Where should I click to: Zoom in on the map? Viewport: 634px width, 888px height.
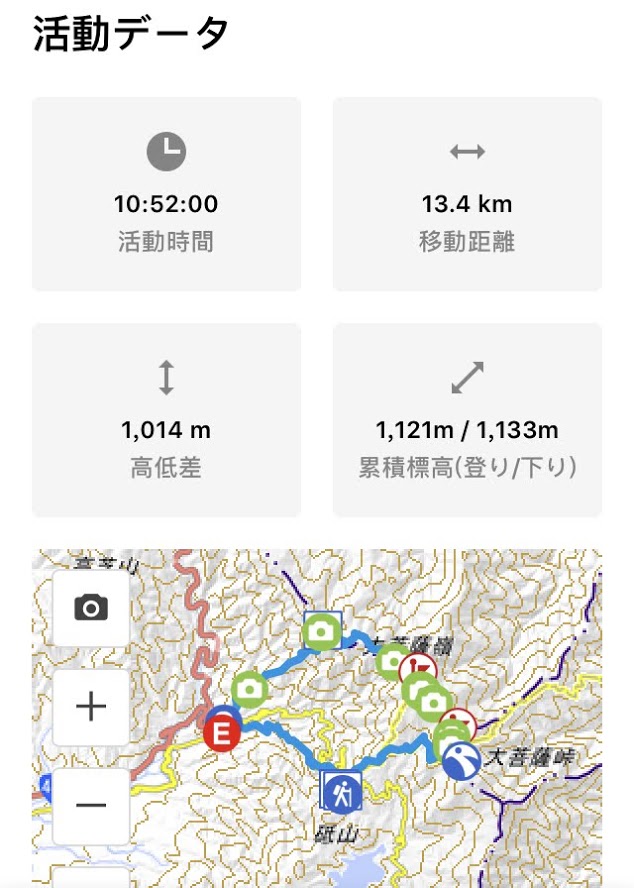click(91, 707)
